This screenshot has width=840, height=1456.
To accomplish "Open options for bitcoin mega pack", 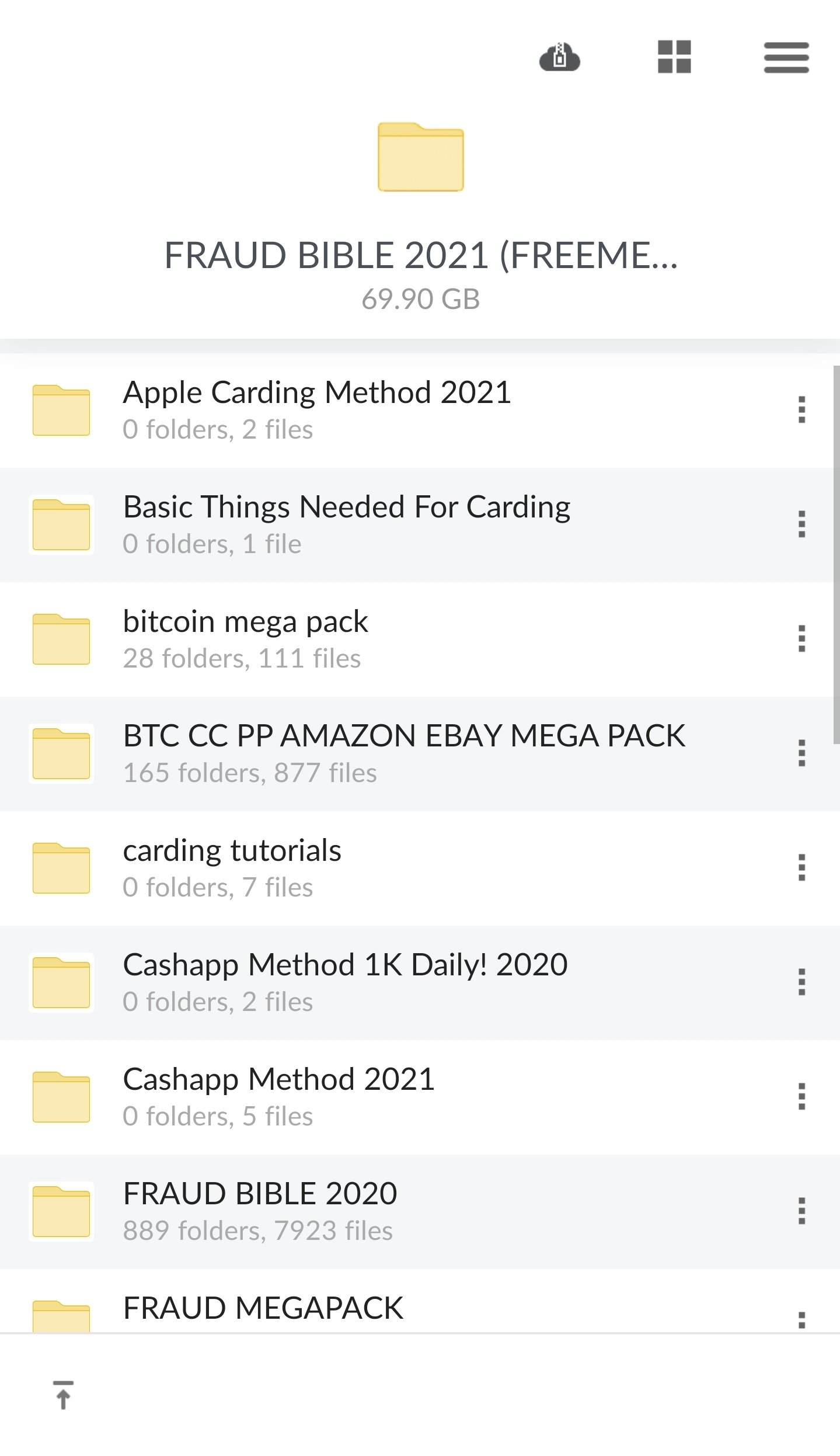I will click(x=801, y=639).
